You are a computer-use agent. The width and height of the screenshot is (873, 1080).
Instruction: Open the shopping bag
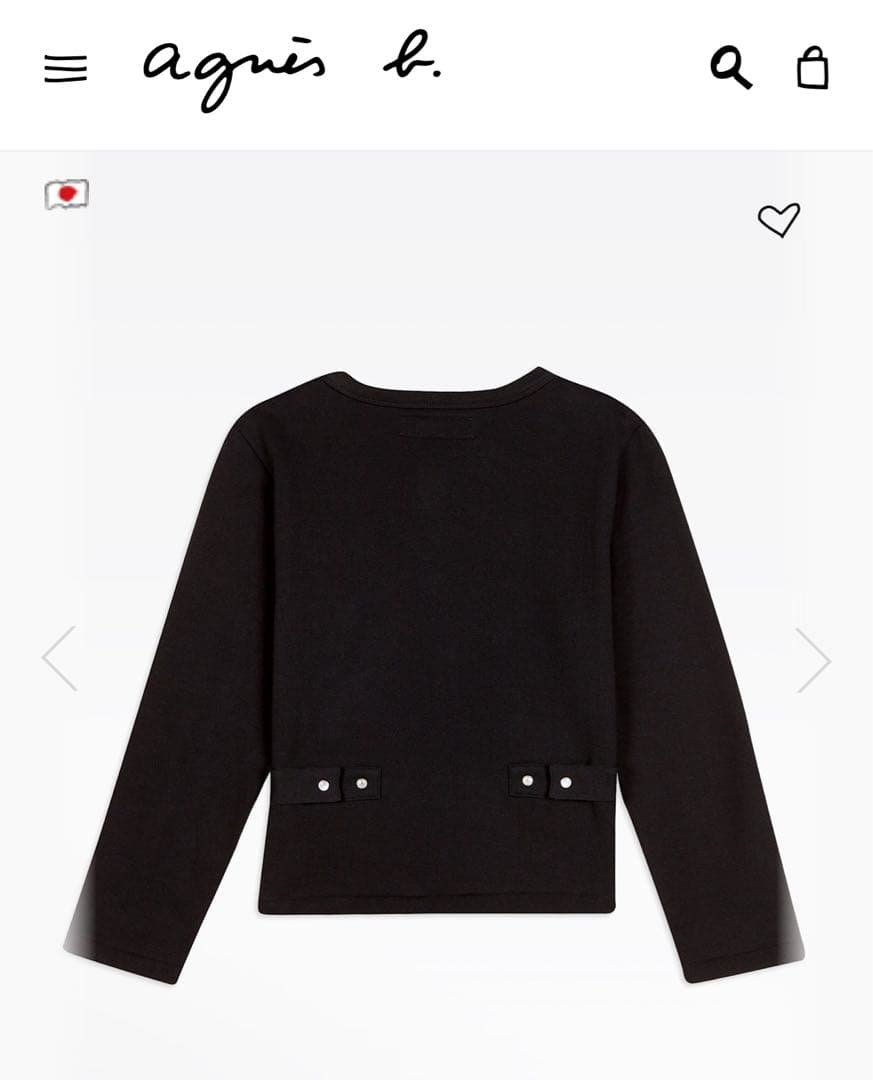812,69
